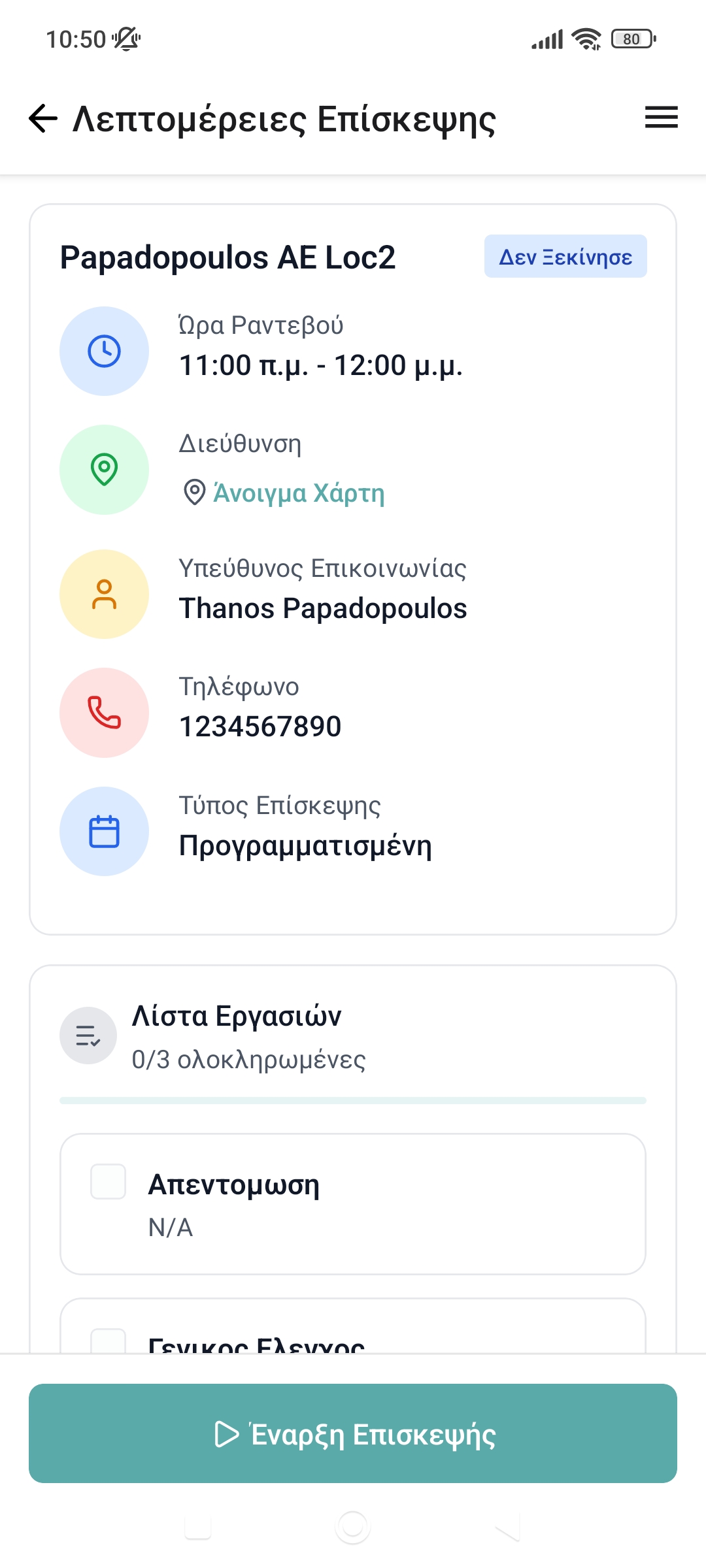706x1568 pixels.
Task: Open the hamburger menu
Action: coord(661,118)
